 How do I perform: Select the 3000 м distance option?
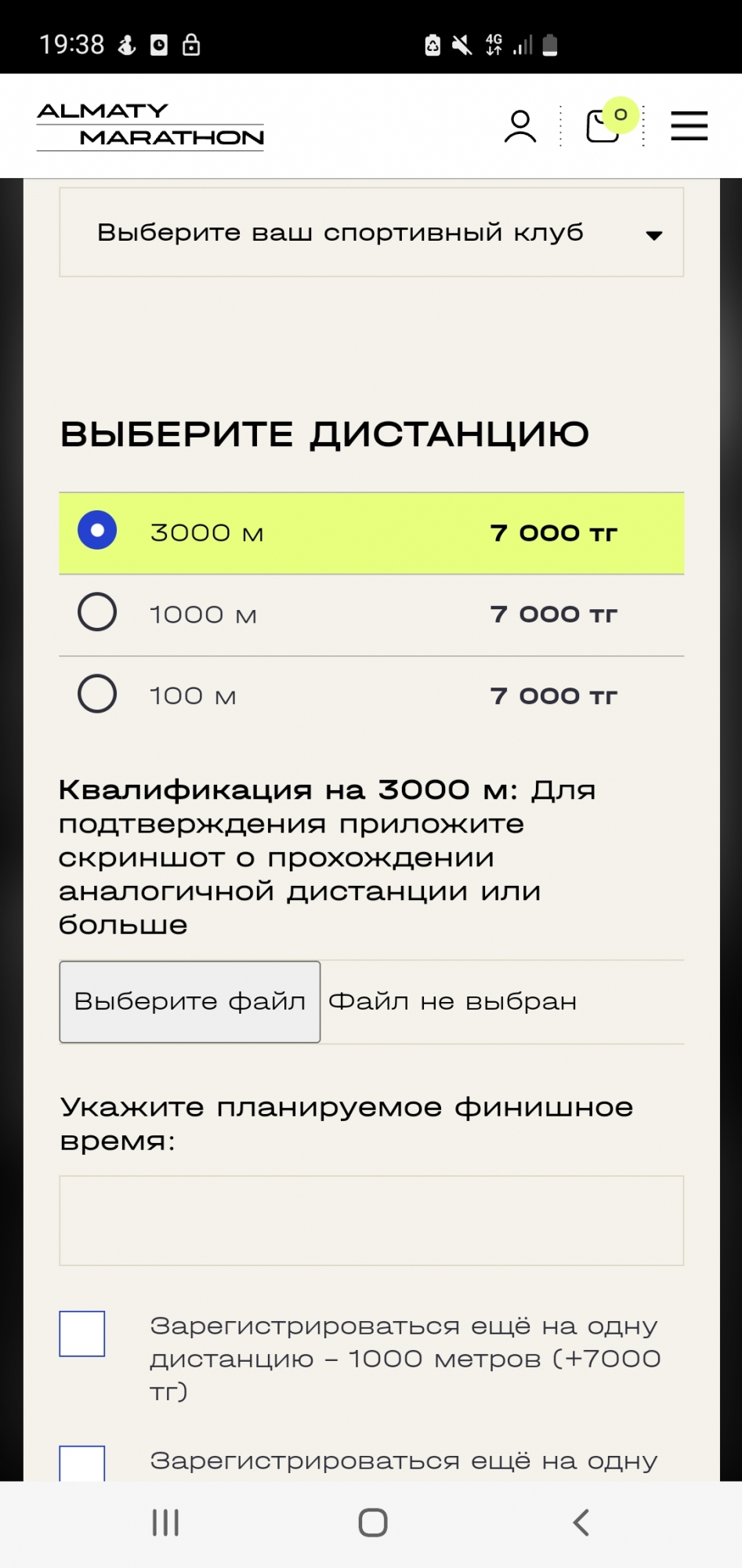point(97,531)
